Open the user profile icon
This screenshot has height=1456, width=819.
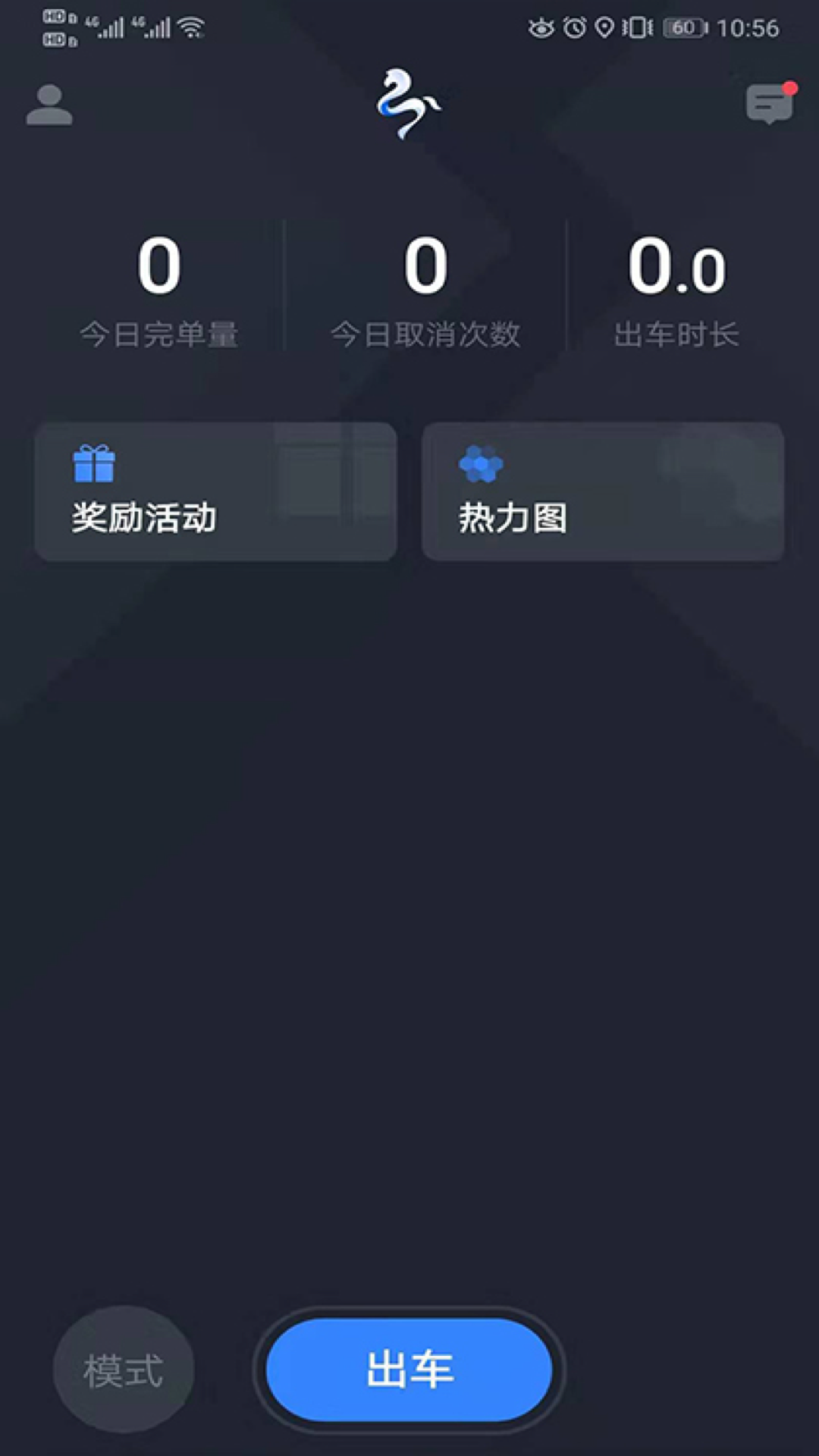point(49,105)
